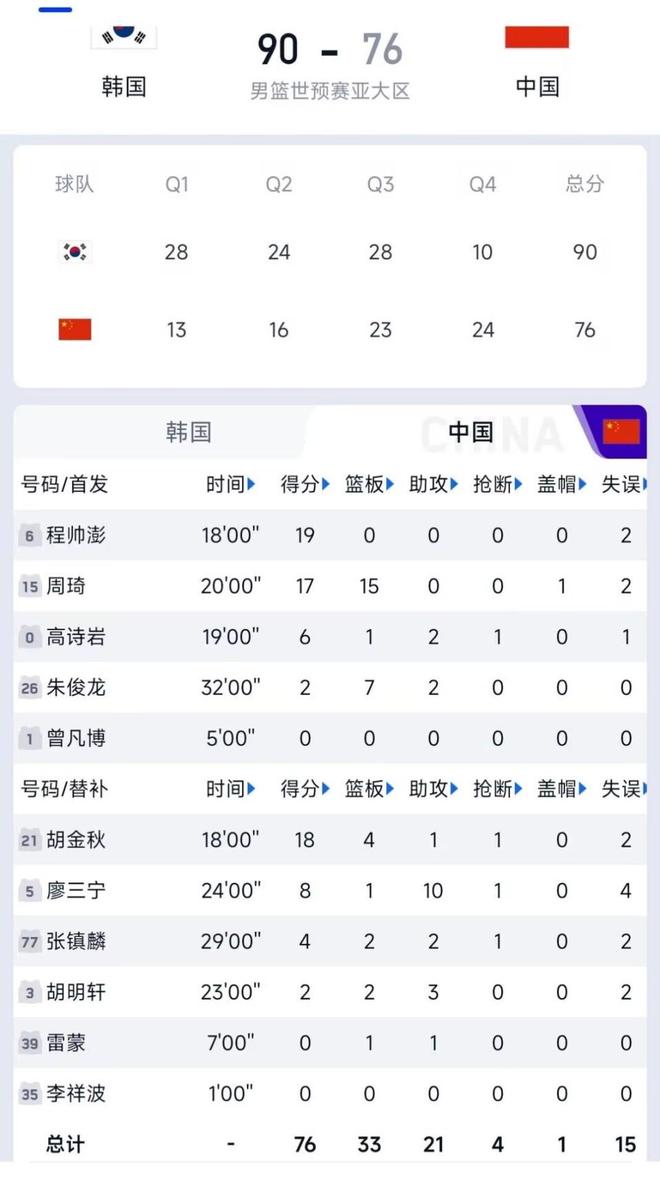Sort the 首发 table by 篮板
The height and width of the screenshot is (1186, 660).
coord(369,485)
